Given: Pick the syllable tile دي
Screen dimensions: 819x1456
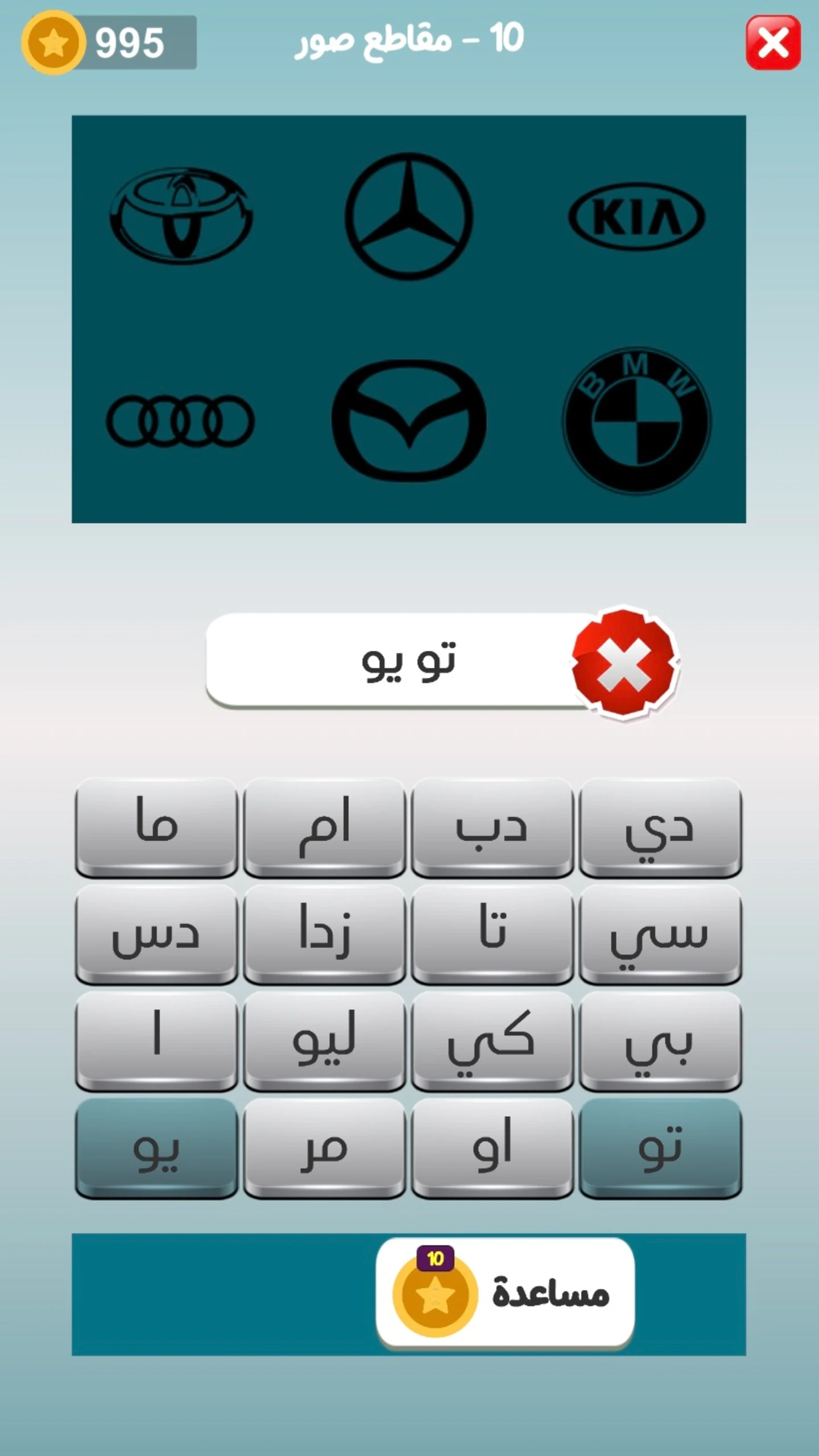Looking at the screenshot, I should 660,828.
